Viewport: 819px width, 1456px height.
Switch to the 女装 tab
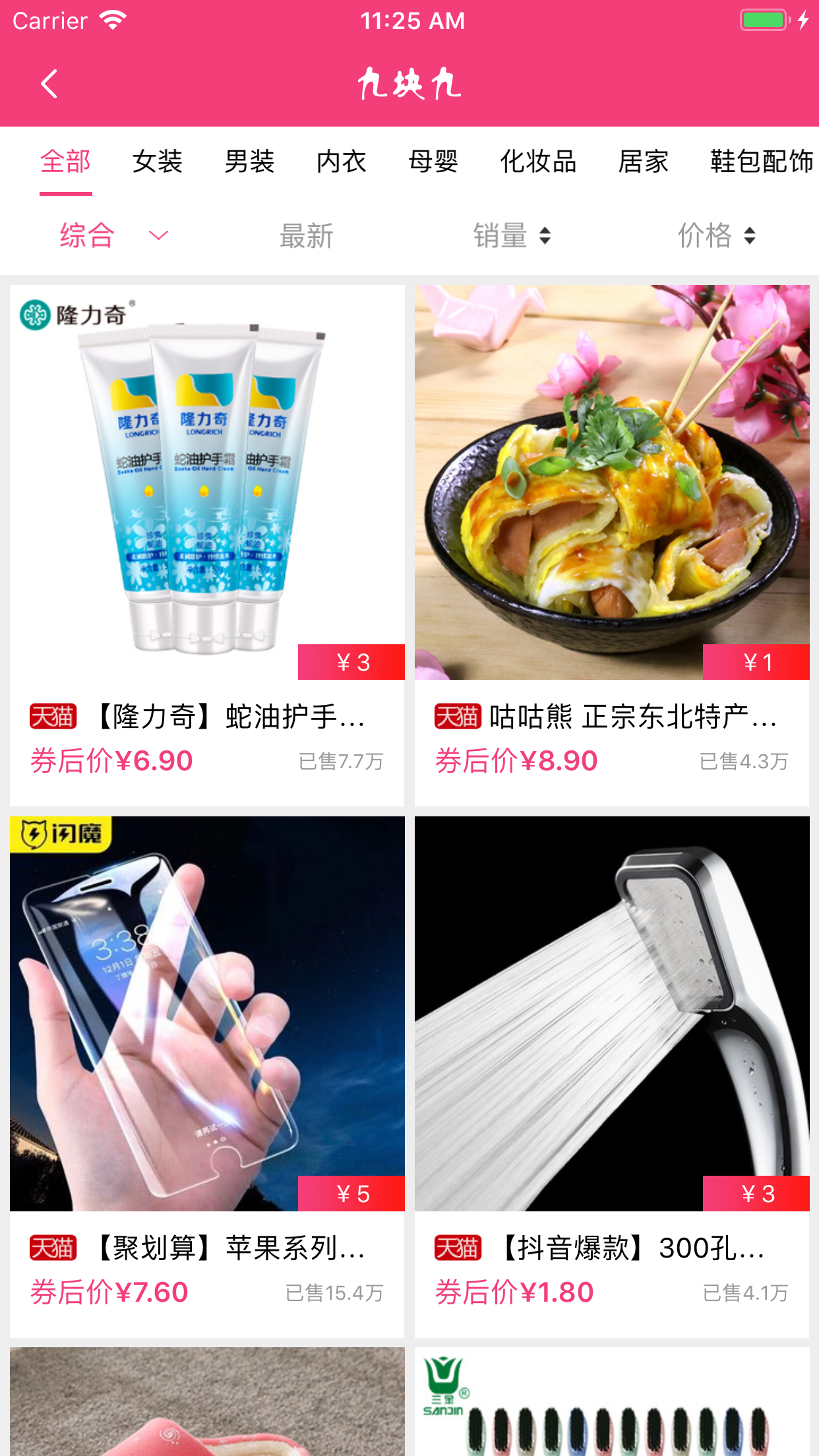click(x=157, y=162)
